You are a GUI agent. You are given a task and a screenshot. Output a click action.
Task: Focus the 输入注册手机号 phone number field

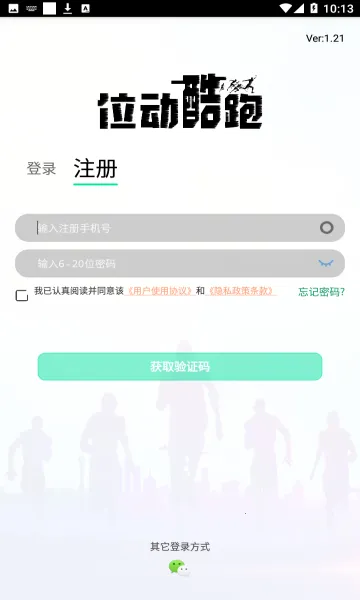click(180, 228)
